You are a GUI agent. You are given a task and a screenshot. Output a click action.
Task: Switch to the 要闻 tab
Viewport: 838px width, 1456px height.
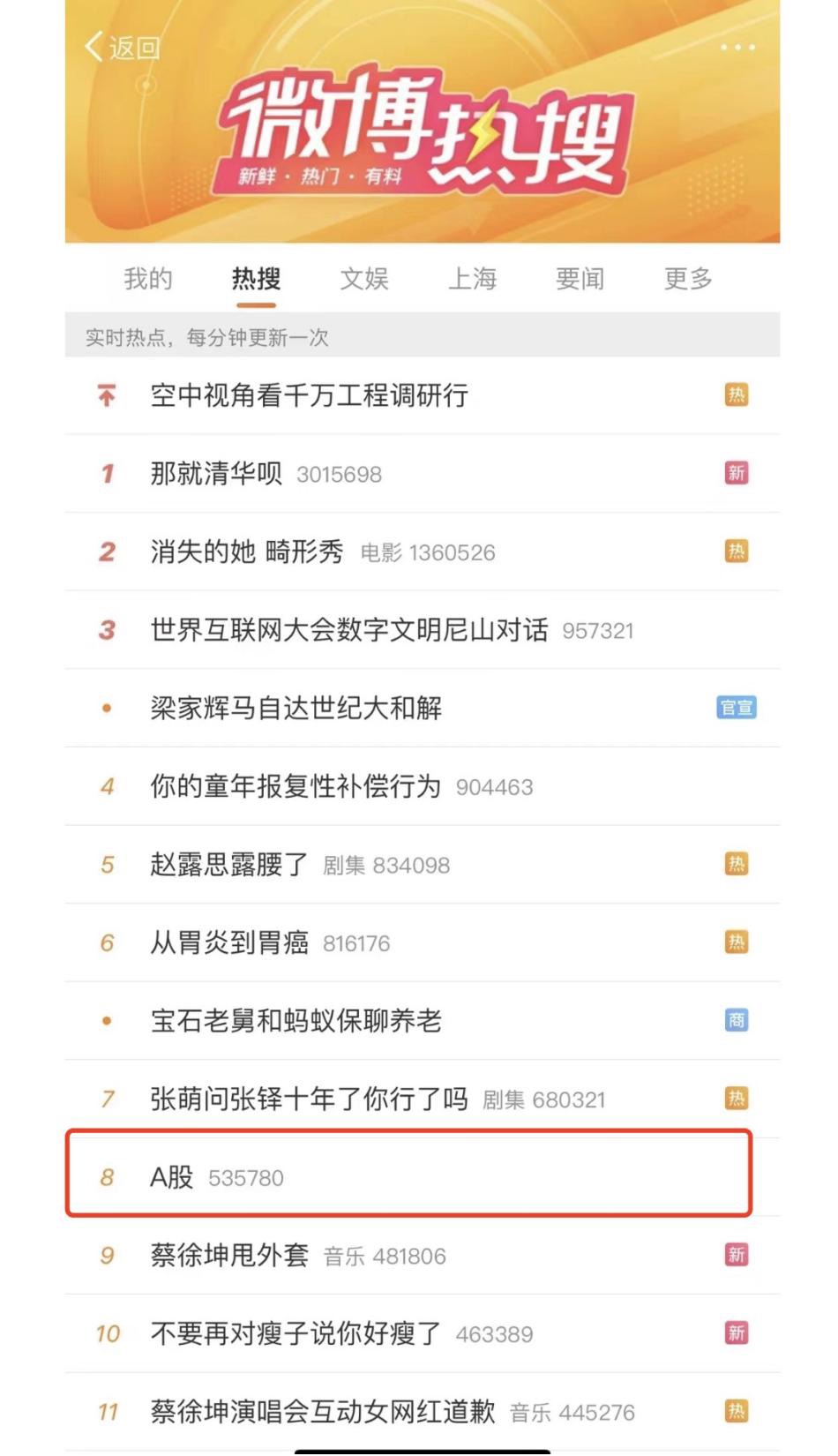580,279
